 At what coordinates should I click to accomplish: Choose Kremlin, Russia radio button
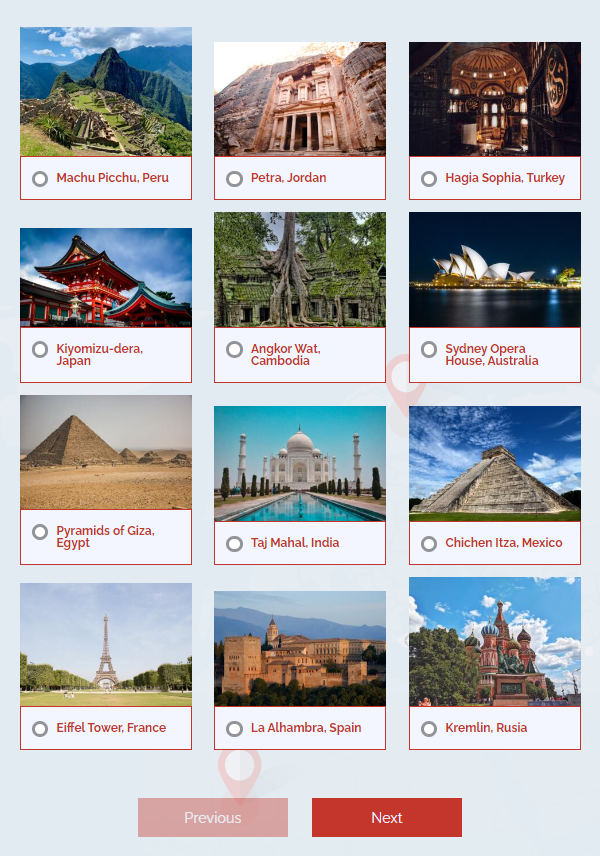429,728
